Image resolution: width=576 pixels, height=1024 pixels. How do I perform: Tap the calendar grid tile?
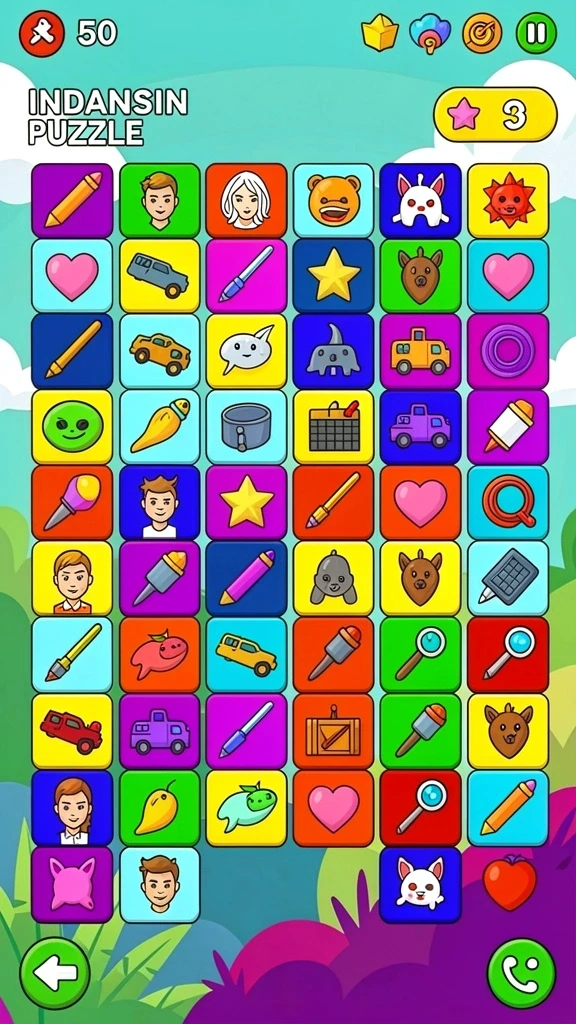coord(334,427)
